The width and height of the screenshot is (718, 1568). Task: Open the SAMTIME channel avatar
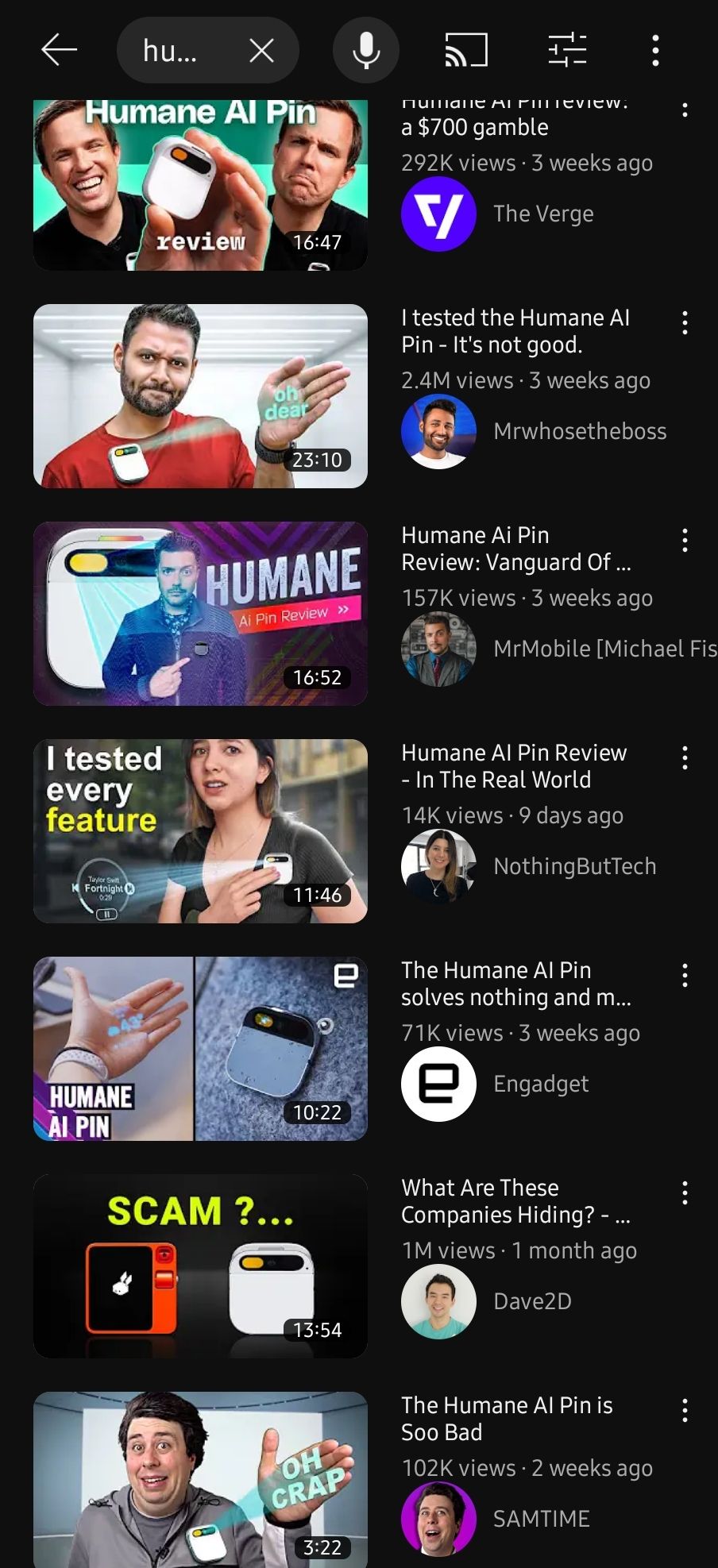(438, 1519)
